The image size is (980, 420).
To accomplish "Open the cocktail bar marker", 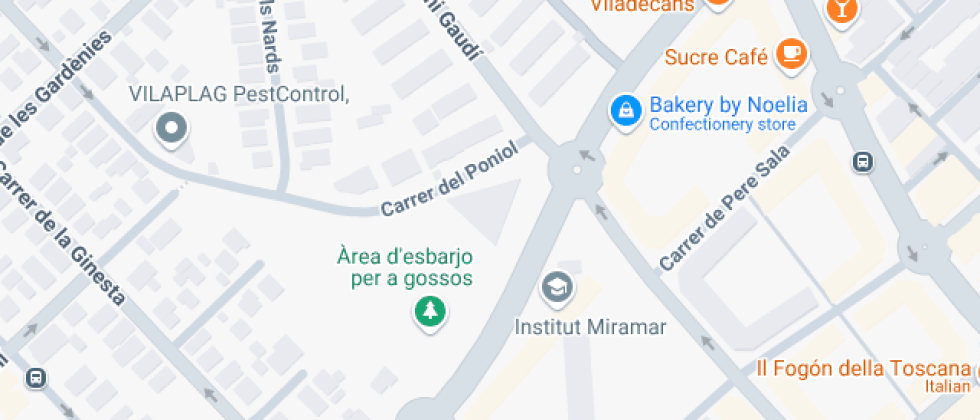I will pyautogui.click(x=842, y=10).
